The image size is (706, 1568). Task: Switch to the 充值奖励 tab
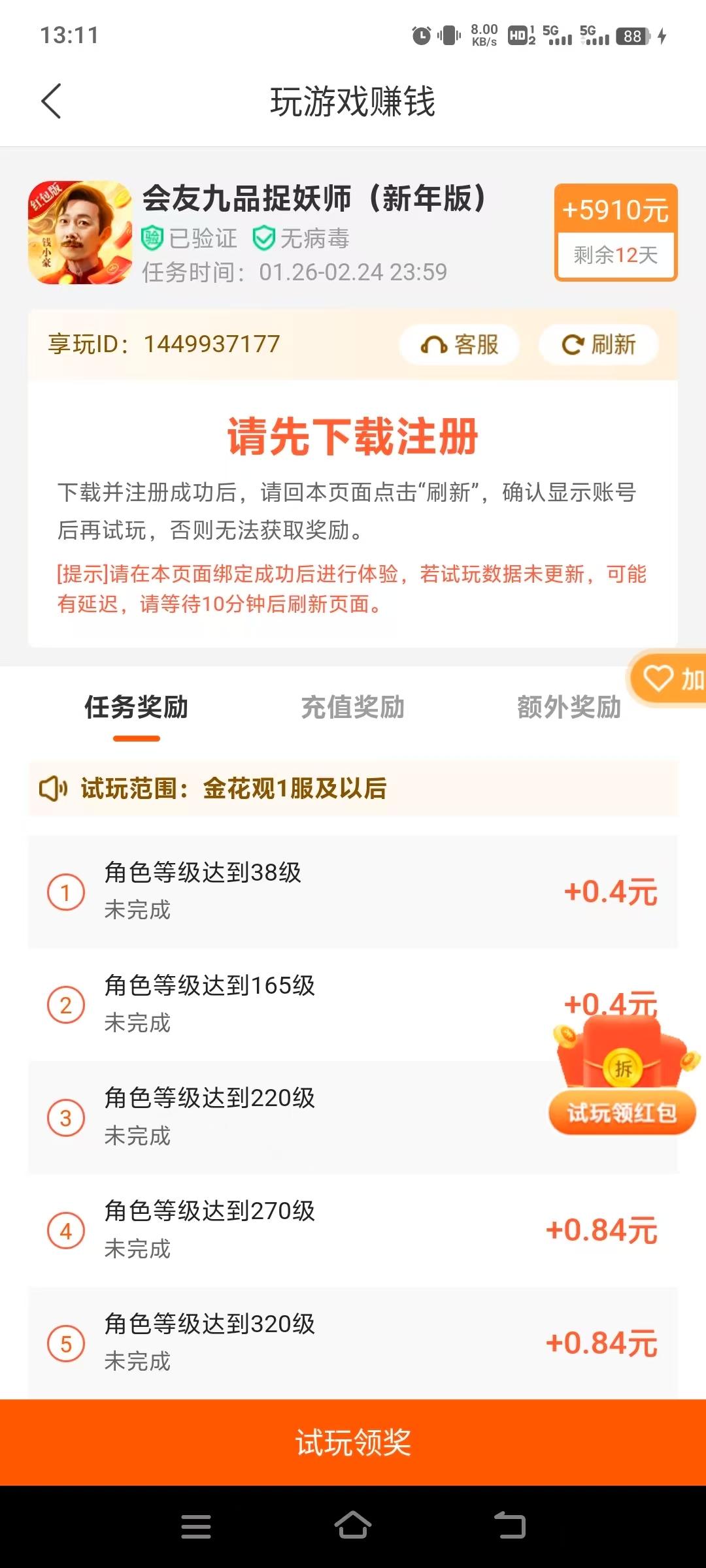coord(352,708)
